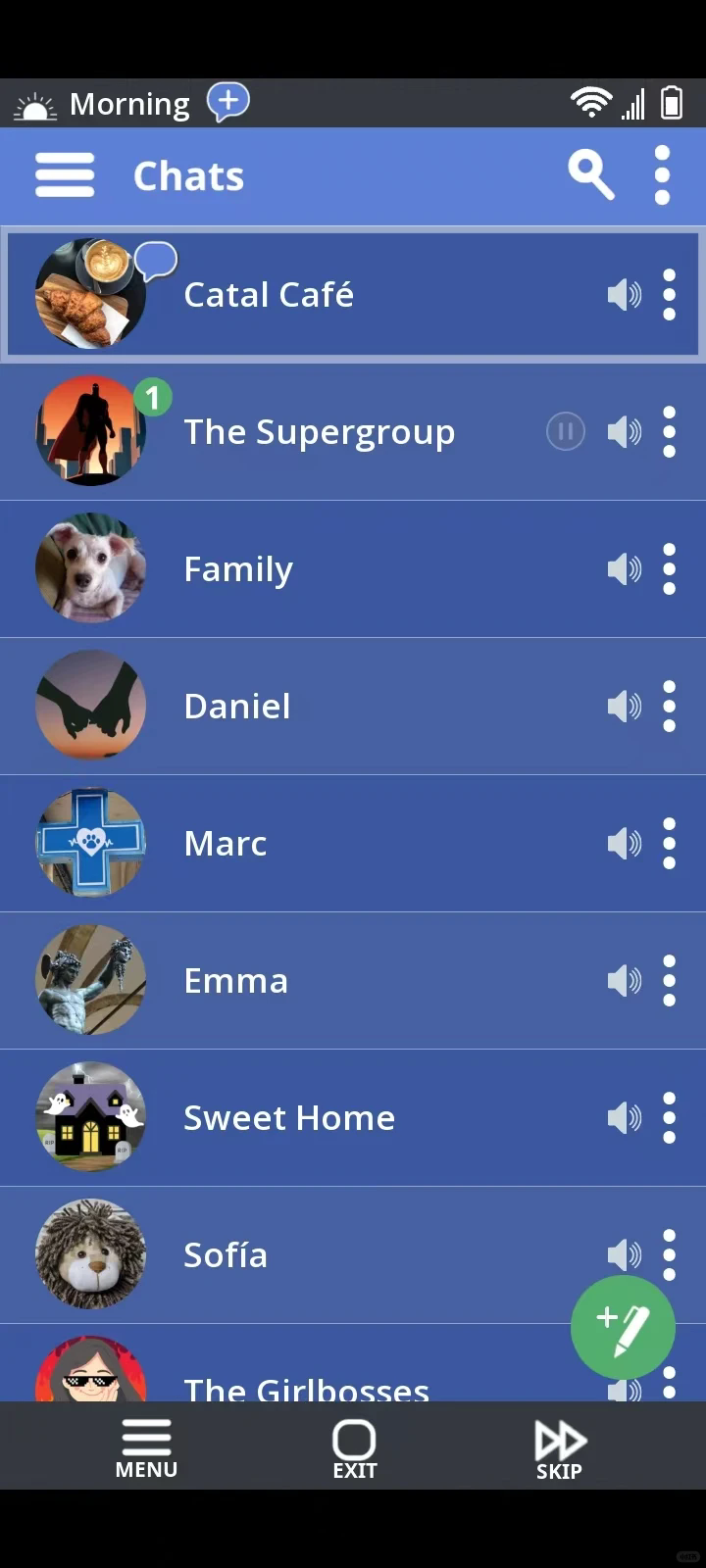The image size is (706, 1568).
Task: Open The Supergroup chat
Action: coord(319,432)
